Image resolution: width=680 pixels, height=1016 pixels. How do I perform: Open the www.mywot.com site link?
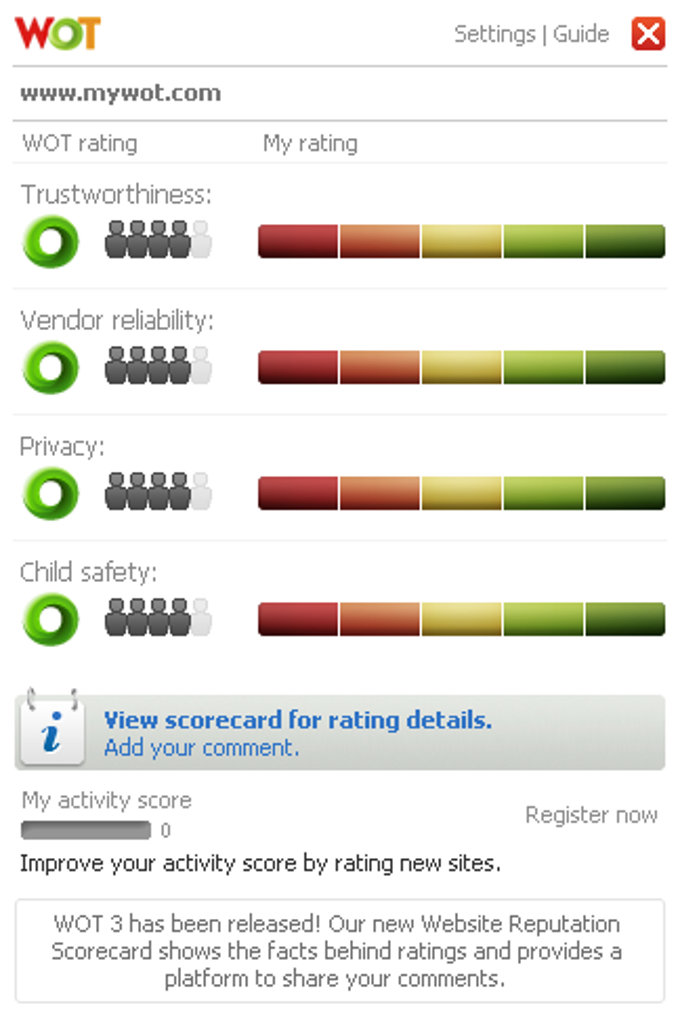coord(120,94)
